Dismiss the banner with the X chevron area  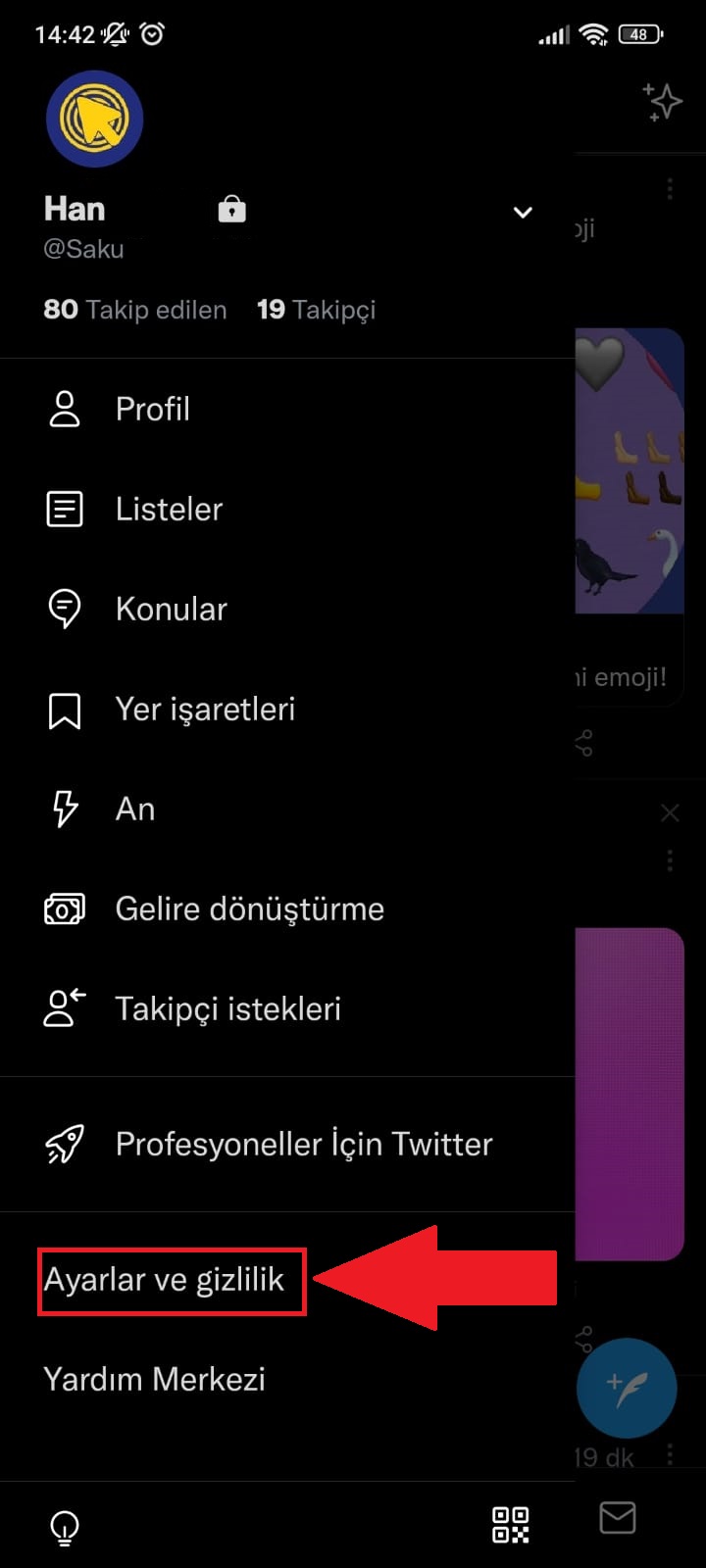coord(670,812)
